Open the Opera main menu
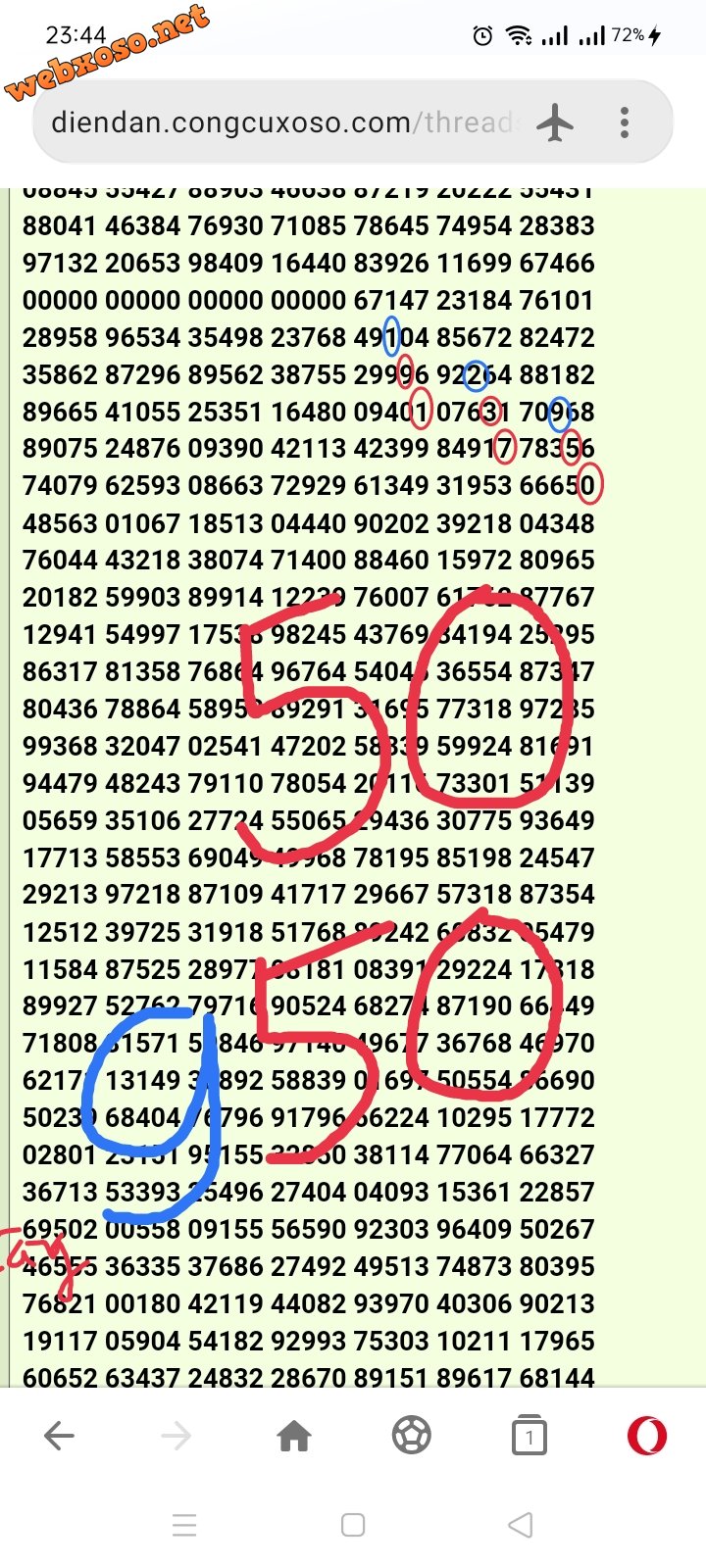The height and width of the screenshot is (1568, 706). [x=647, y=1437]
